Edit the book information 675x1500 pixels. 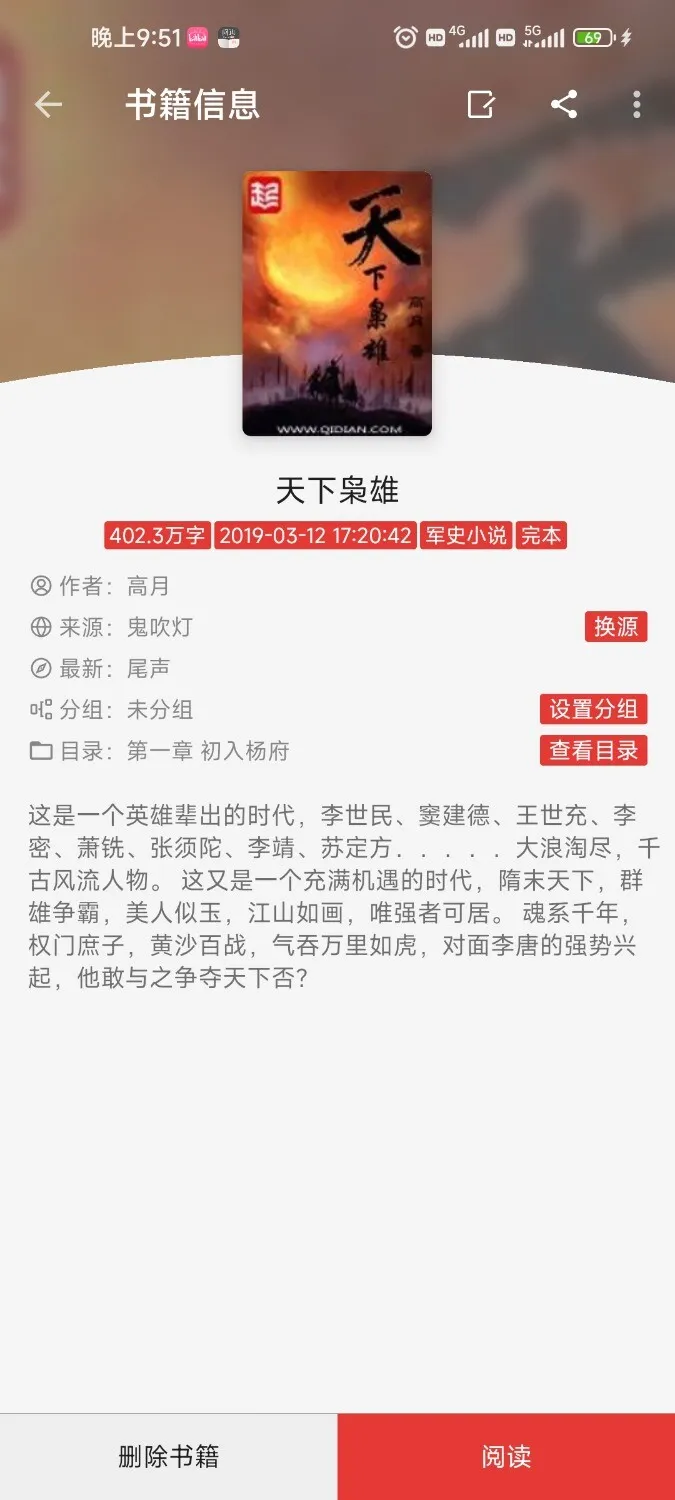click(481, 105)
